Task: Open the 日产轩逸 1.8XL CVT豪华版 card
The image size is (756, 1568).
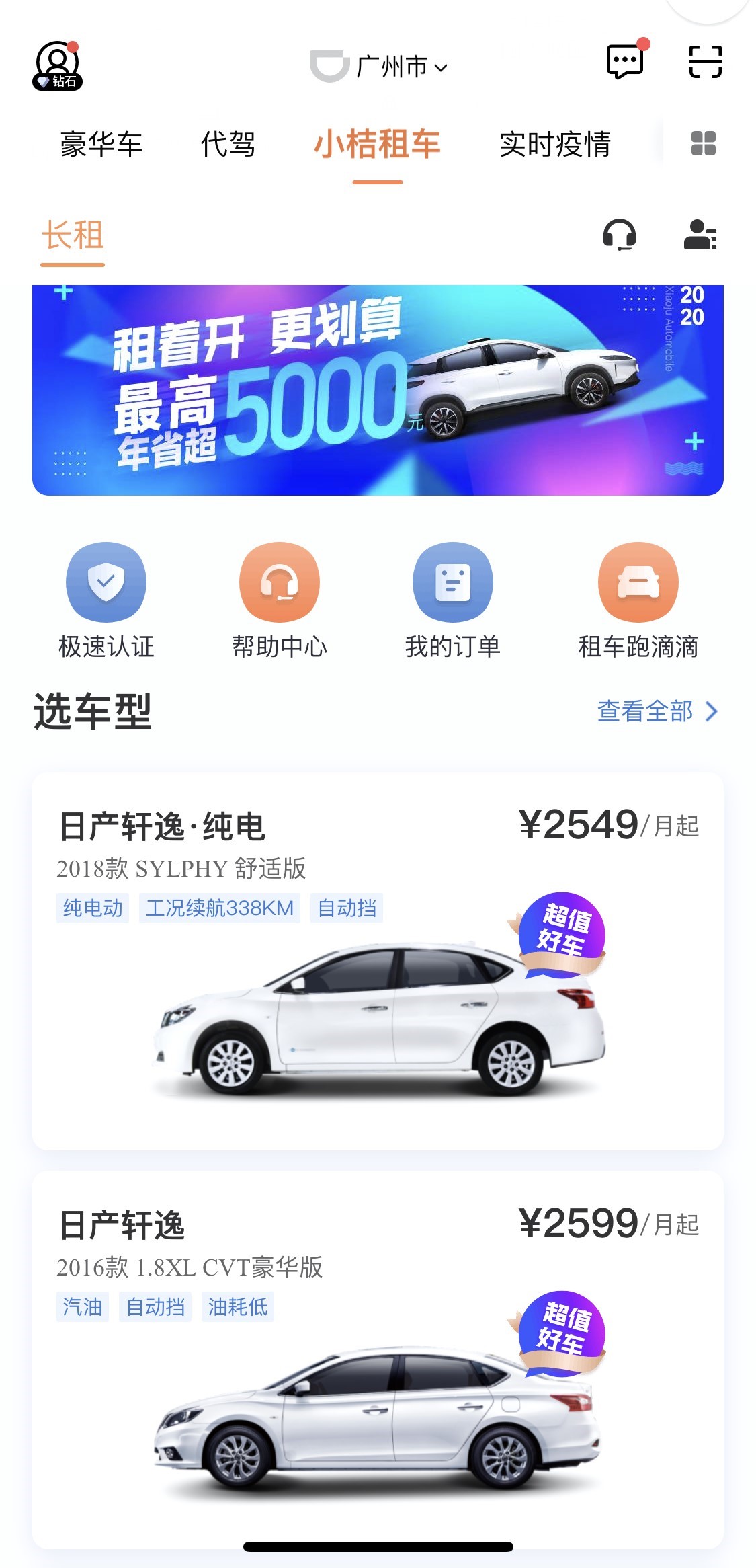Action: tap(378, 1358)
